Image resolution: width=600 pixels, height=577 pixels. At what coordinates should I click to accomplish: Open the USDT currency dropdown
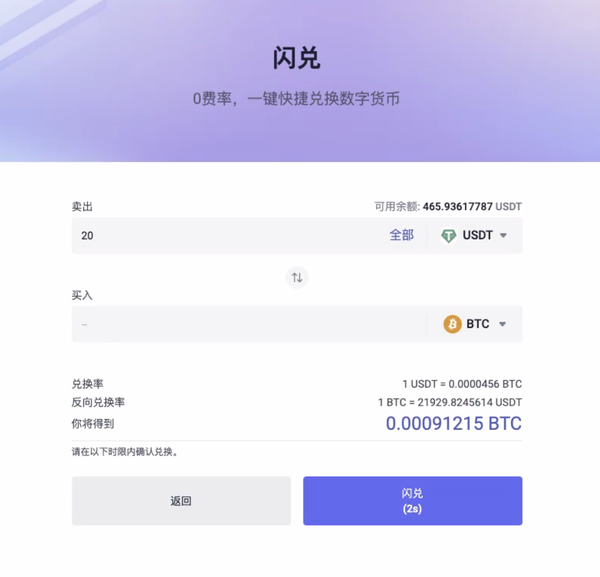(x=476, y=236)
